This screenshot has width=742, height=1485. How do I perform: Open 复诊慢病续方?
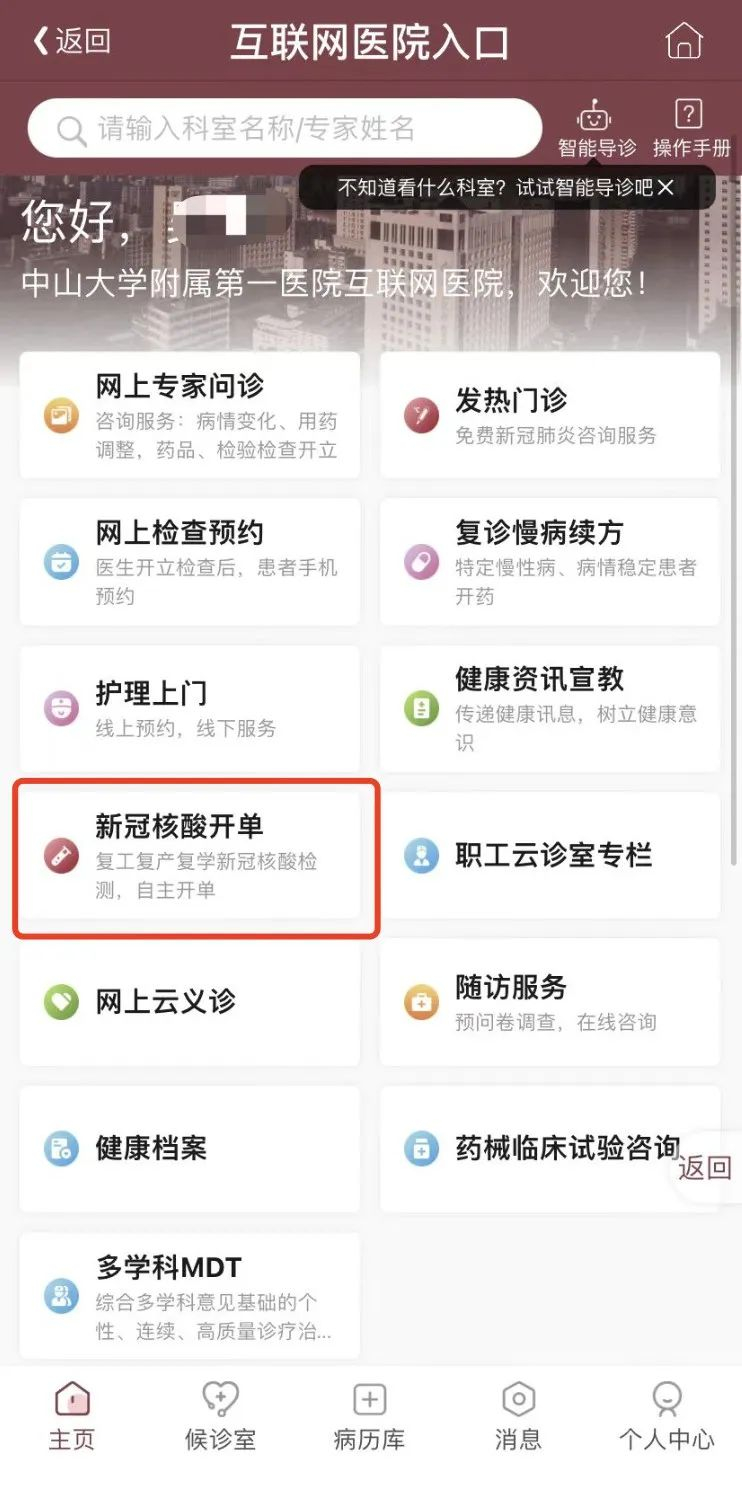550,562
